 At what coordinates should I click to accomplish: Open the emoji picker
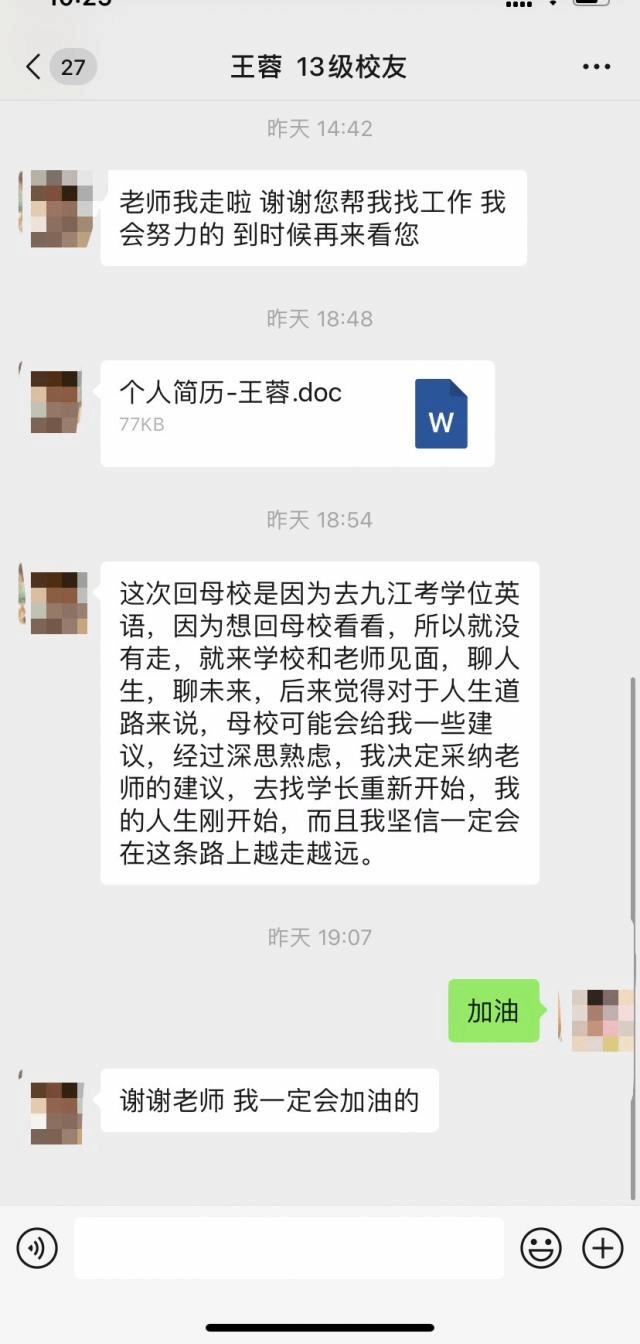(x=541, y=1247)
